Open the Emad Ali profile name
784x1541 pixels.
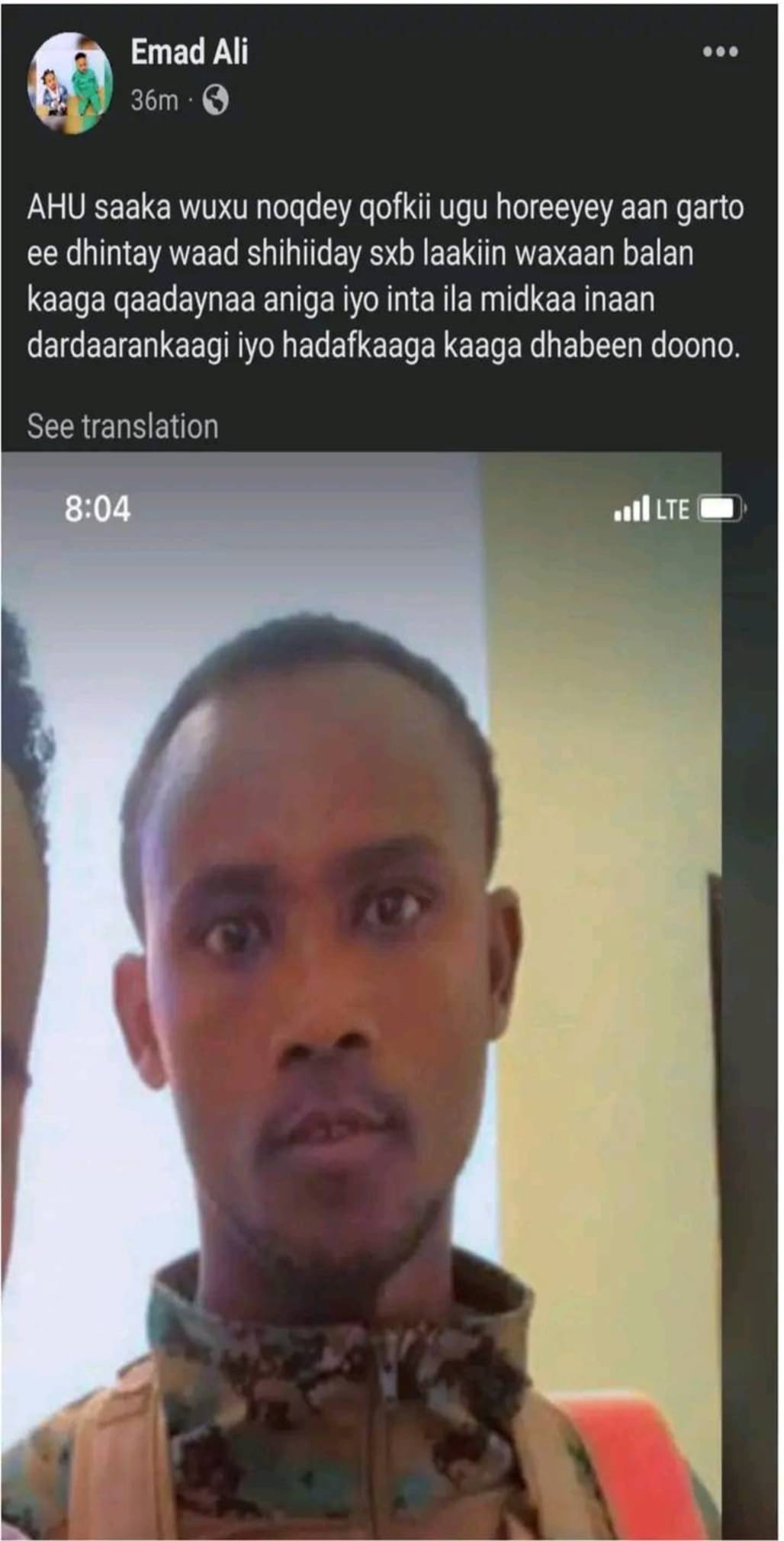pyautogui.click(x=189, y=52)
